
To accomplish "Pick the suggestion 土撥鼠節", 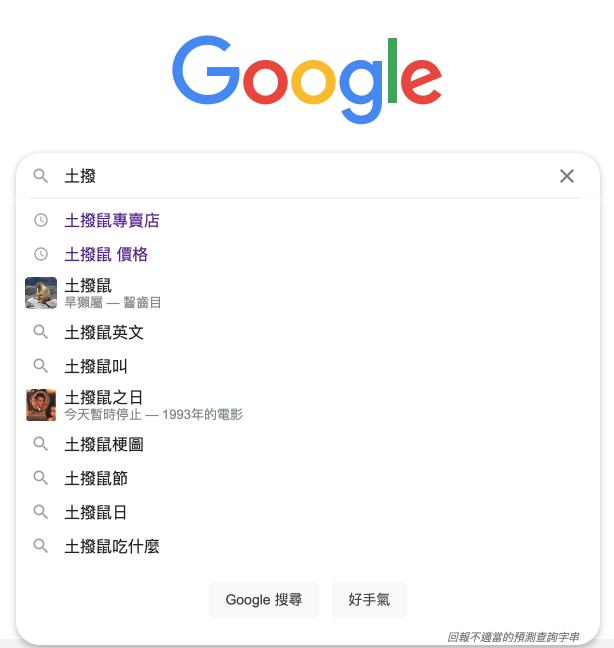I will click(96, 478).
